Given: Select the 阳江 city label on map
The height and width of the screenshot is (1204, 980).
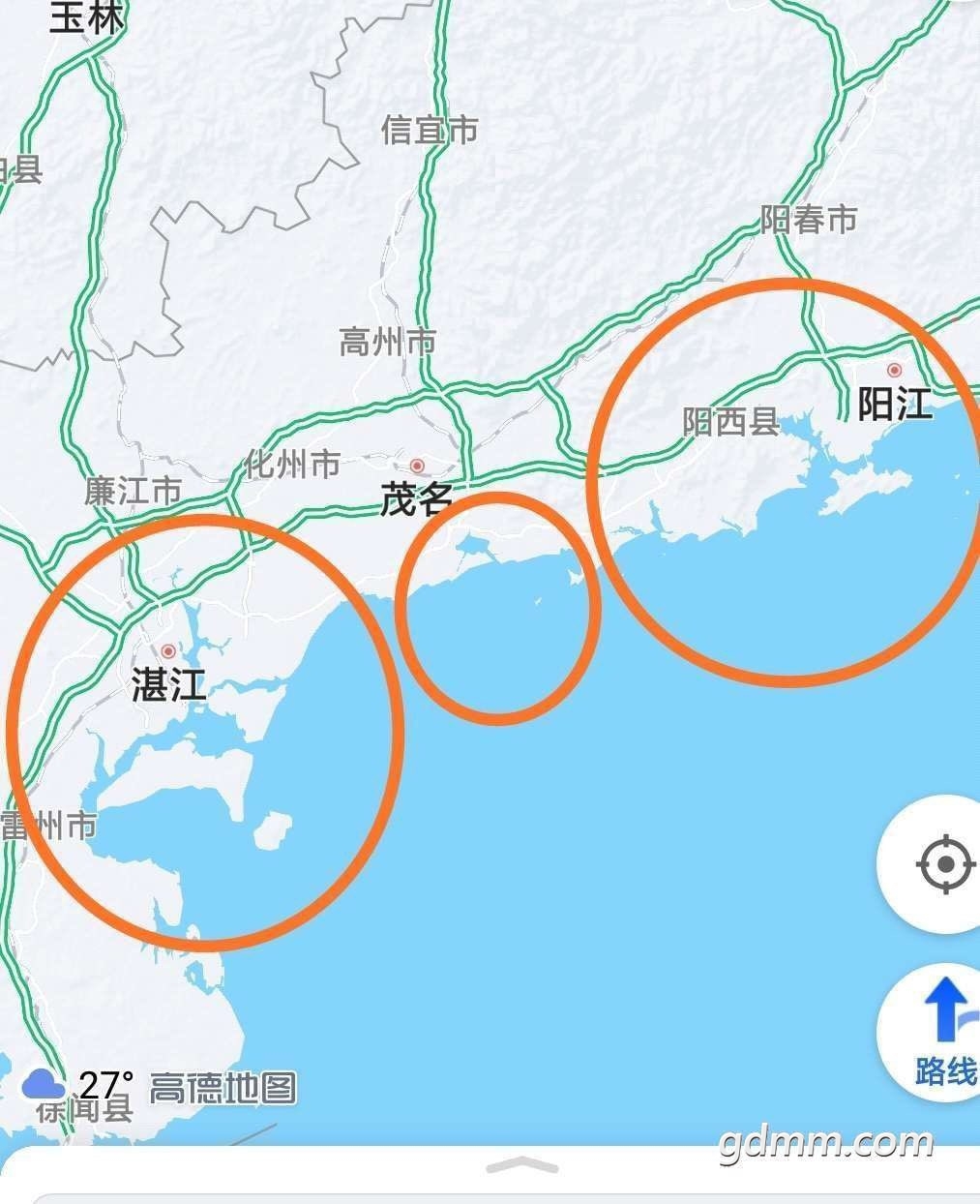Looking at the screenshot, I should (895, 404).
